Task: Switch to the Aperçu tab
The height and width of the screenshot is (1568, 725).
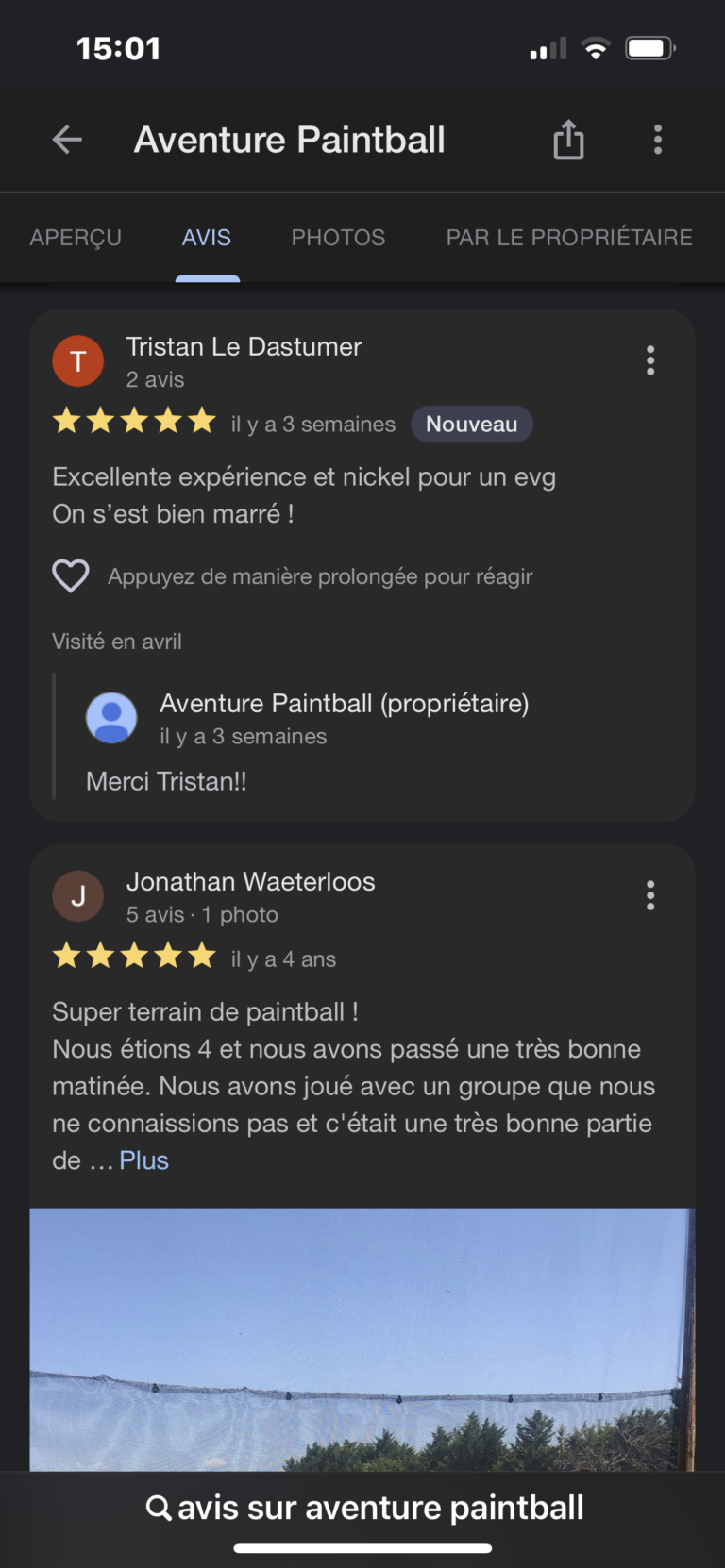Action: (76, 238)
